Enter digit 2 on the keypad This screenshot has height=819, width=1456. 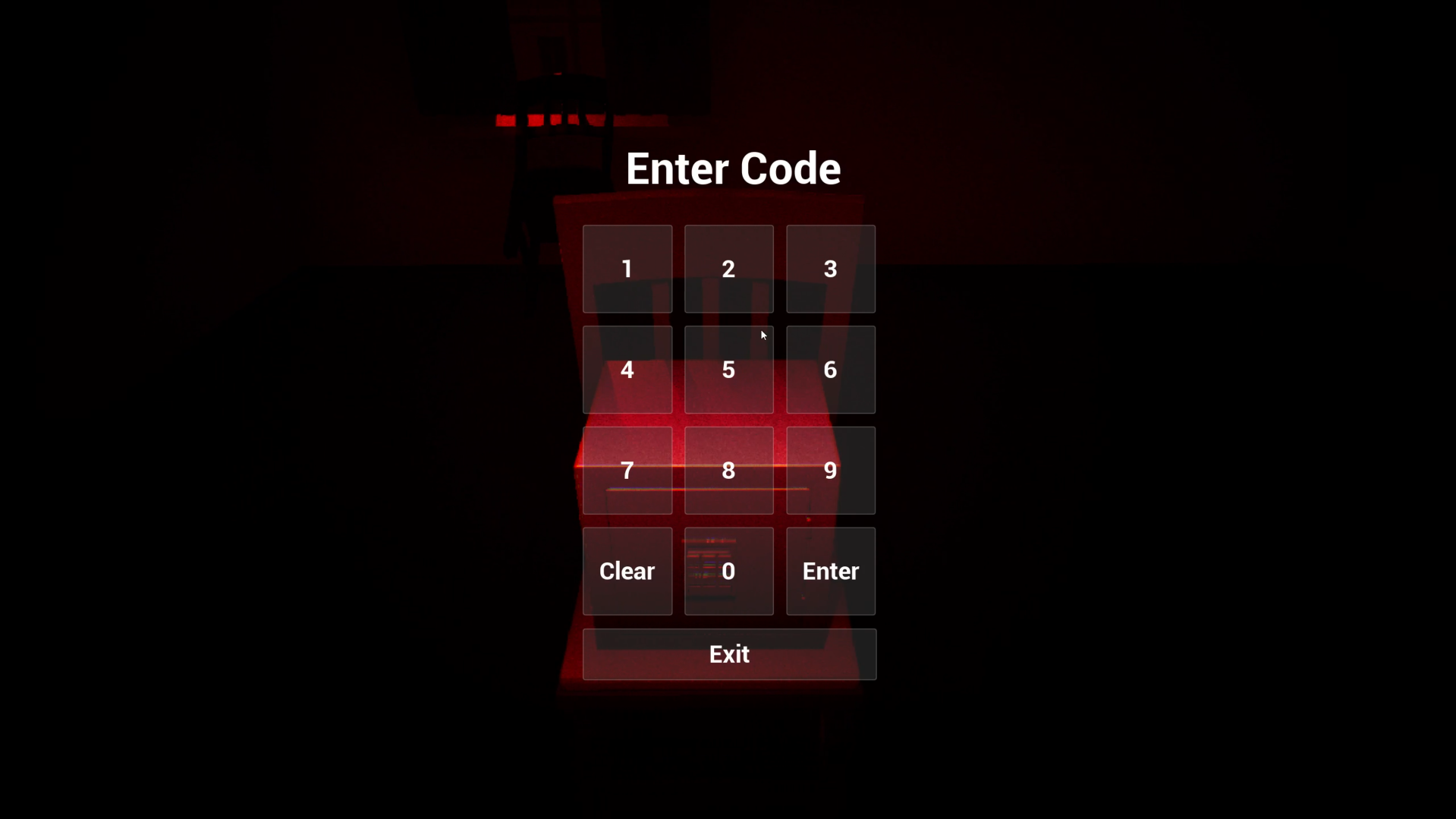728,269
